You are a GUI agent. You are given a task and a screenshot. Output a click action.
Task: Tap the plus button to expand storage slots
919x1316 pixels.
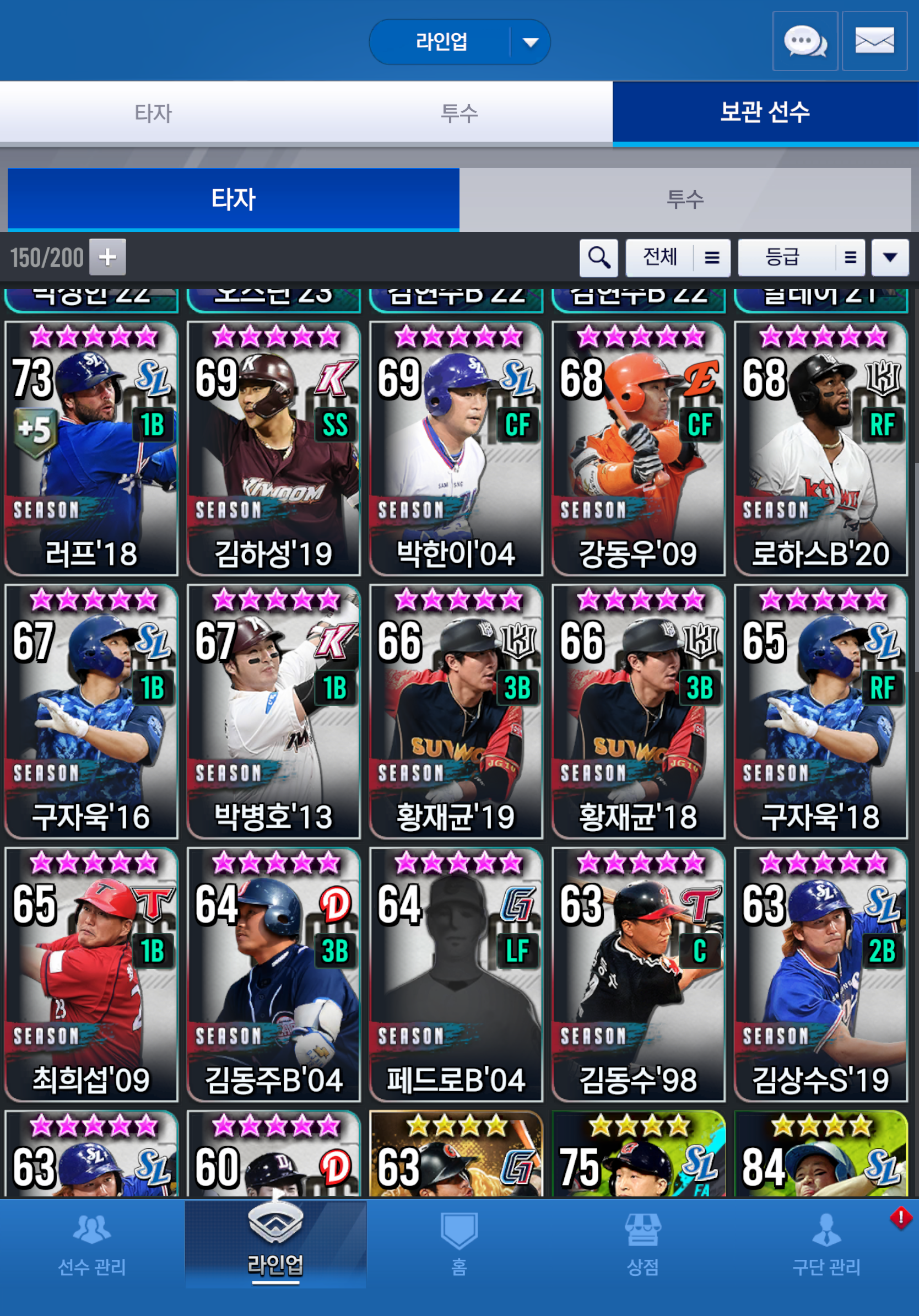click(x=108, y=257)
